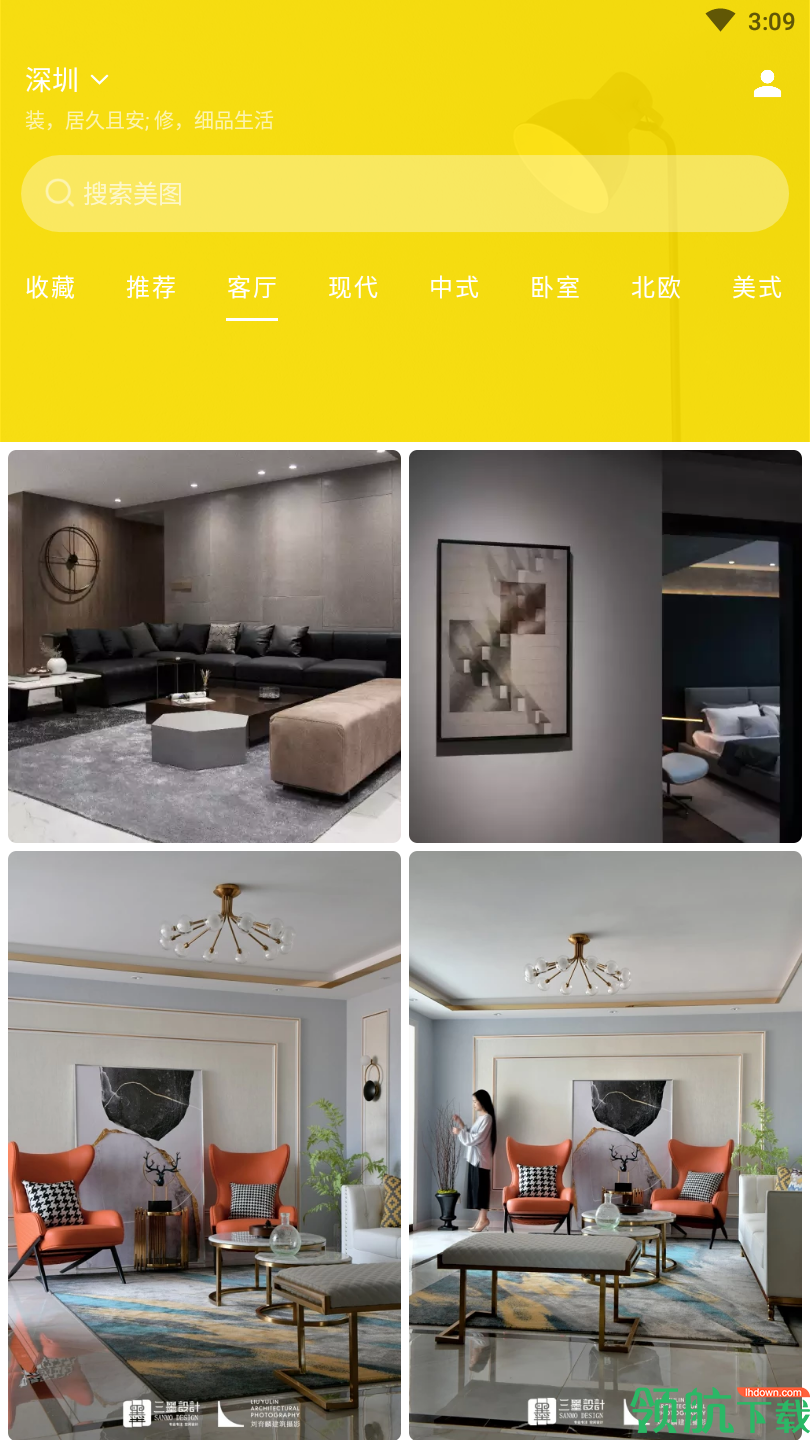Open the black sectional sofa living room photo
Viewport: 810px width, 1440px height.
click(204, 646)
